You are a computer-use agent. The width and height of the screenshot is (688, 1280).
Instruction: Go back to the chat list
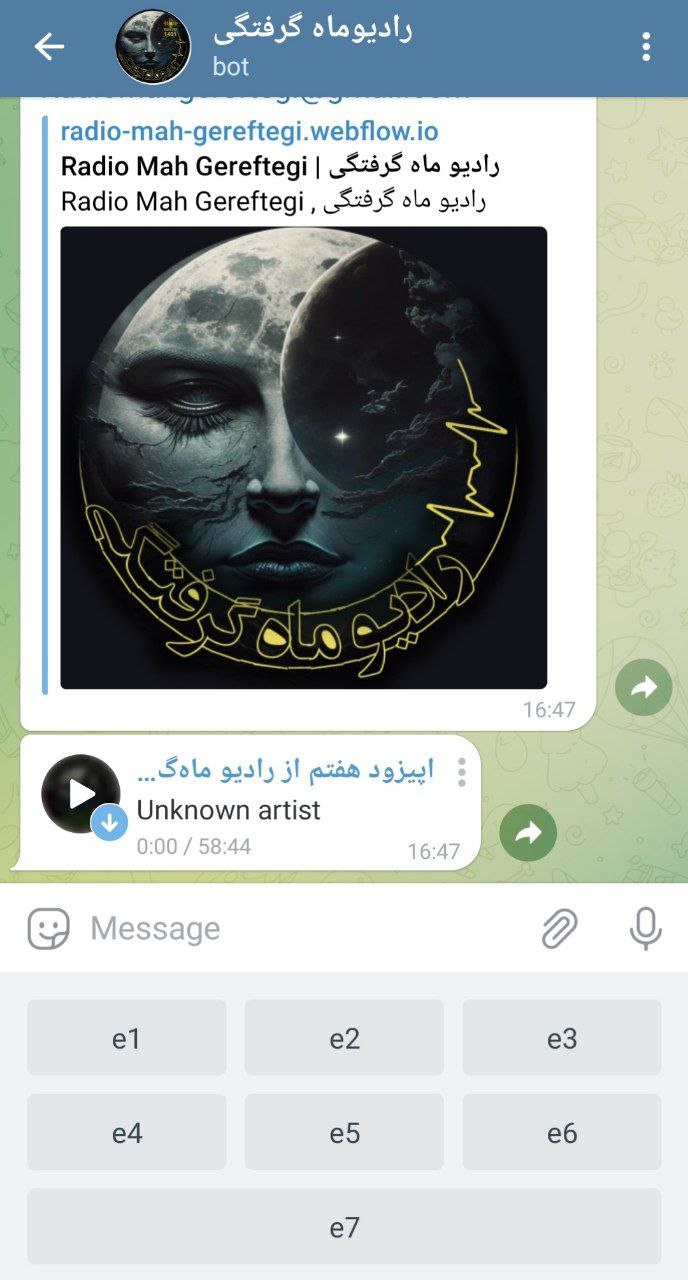(49, 47)
